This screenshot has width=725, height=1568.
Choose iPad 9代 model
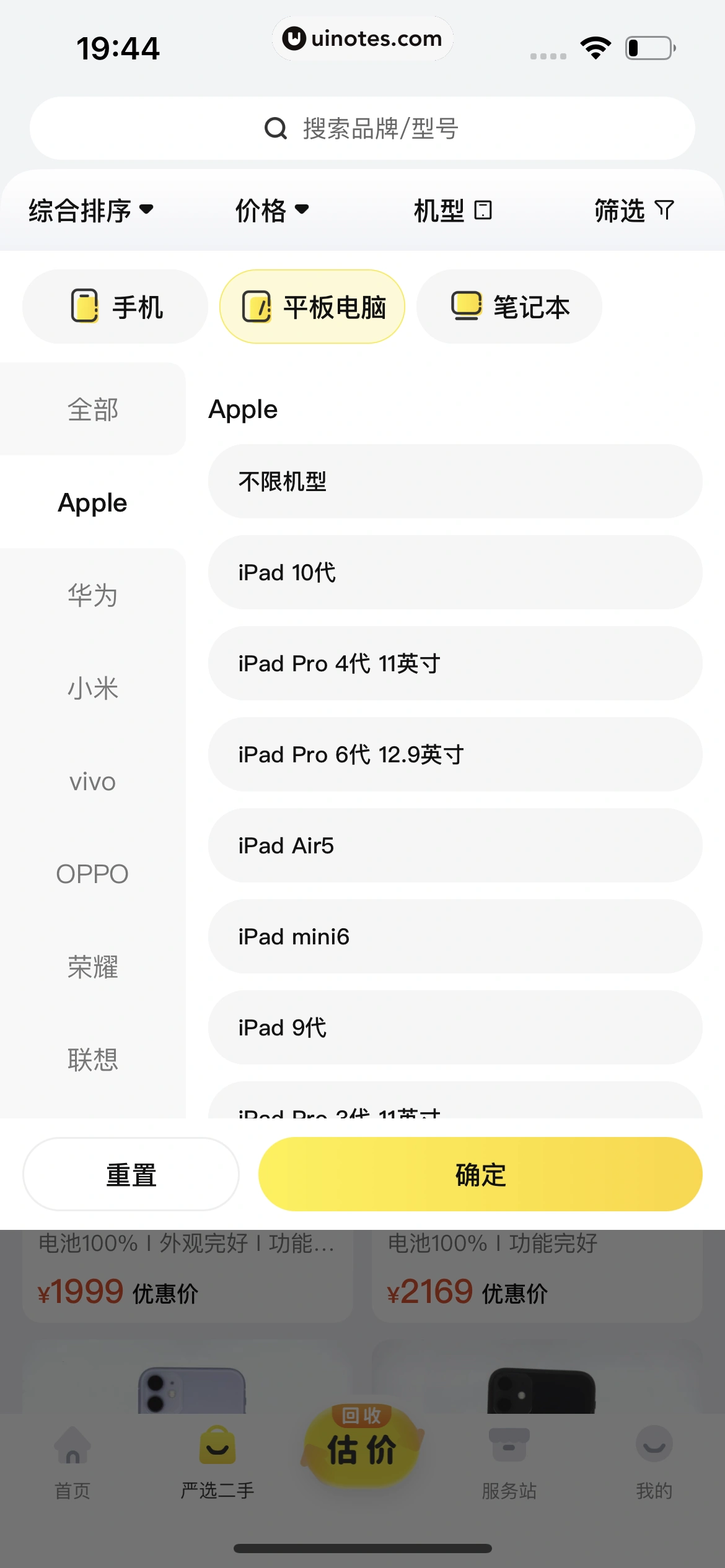point(455,1027)
